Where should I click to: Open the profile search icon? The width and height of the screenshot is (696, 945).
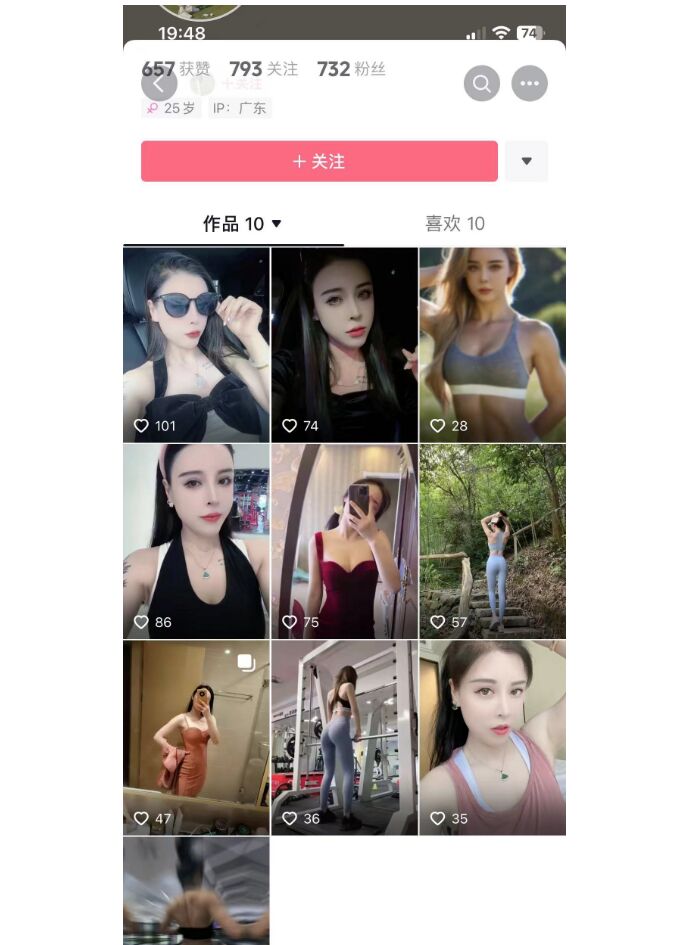pyautogui.click(x=482, y=84)
